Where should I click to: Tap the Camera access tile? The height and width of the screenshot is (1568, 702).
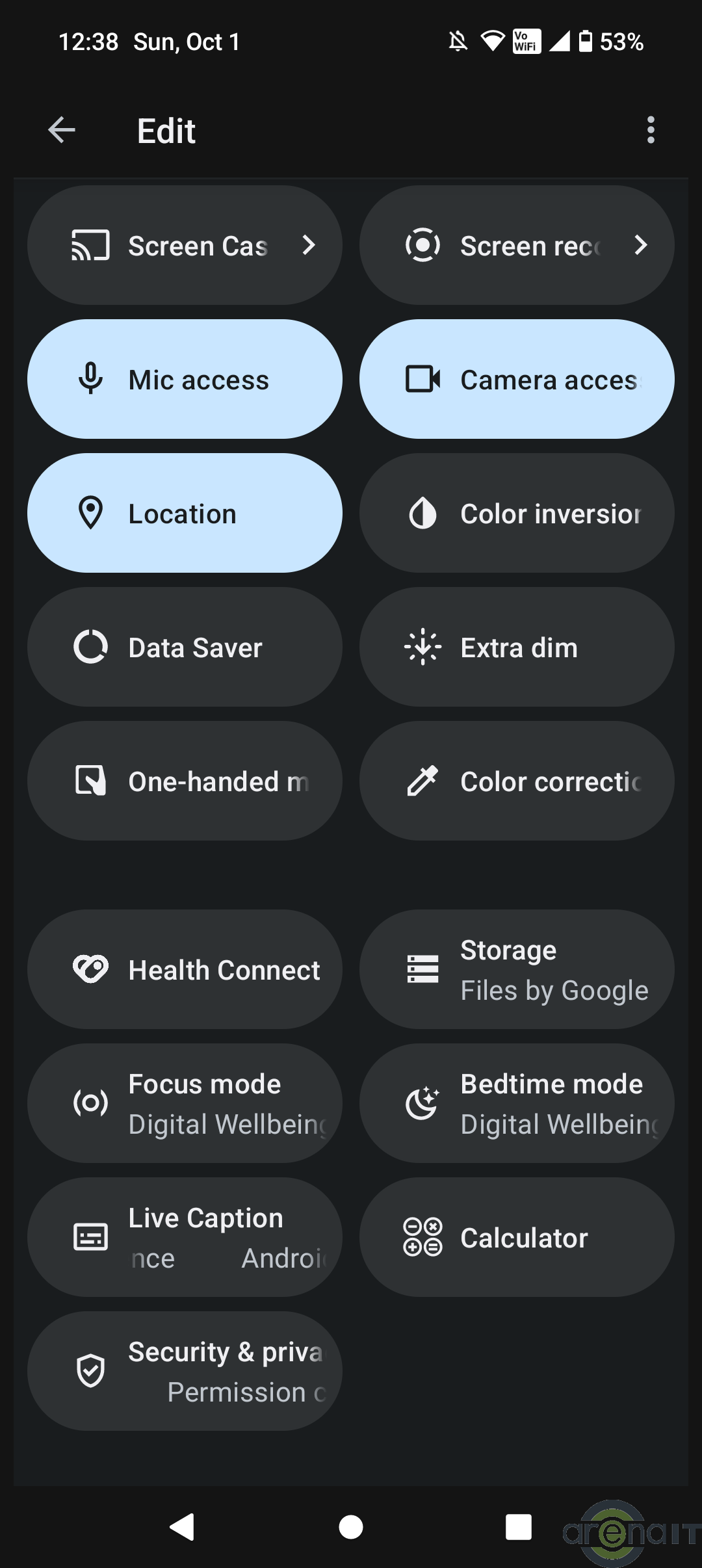click(517, 380)
